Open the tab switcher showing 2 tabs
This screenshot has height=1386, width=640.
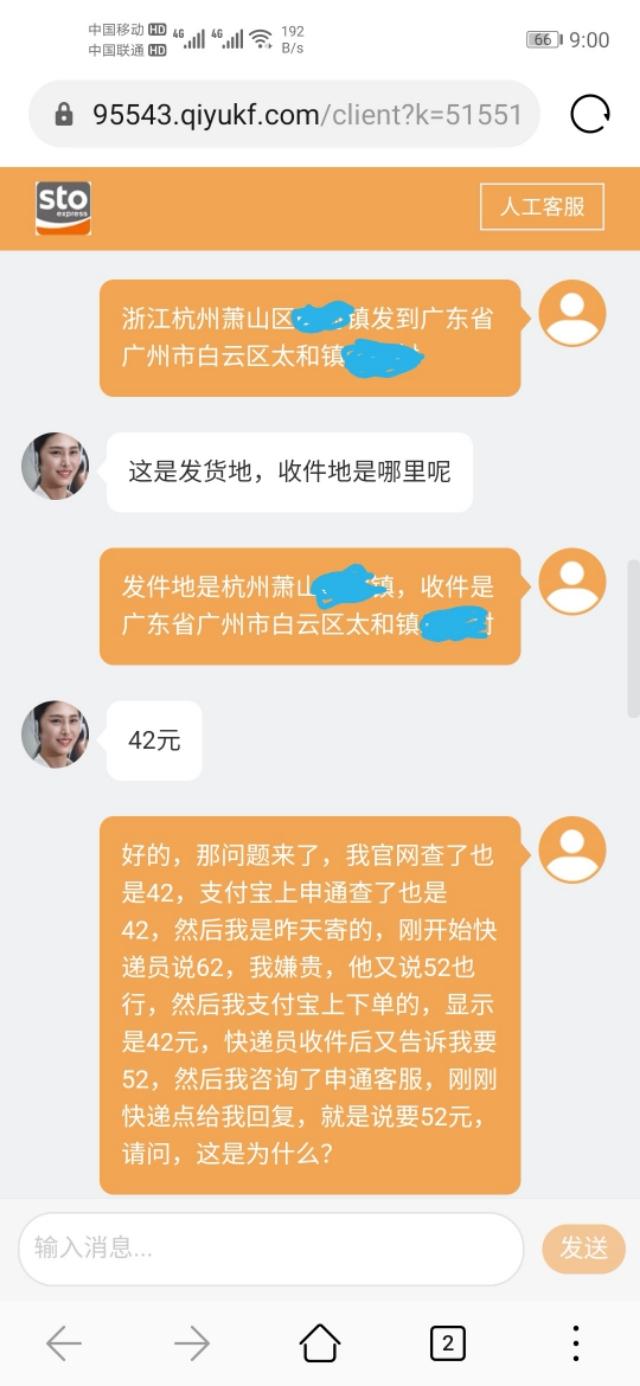pyautogui.click(x=447, y=1343)
